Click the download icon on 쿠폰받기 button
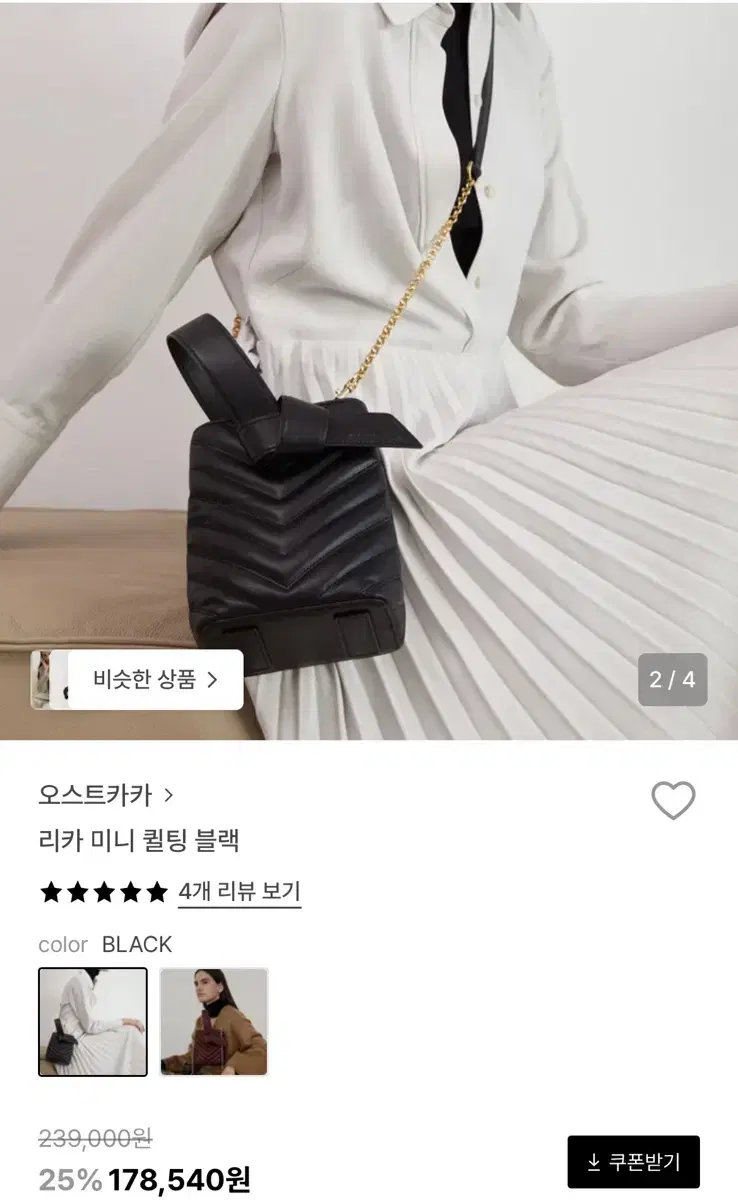 592,1162
